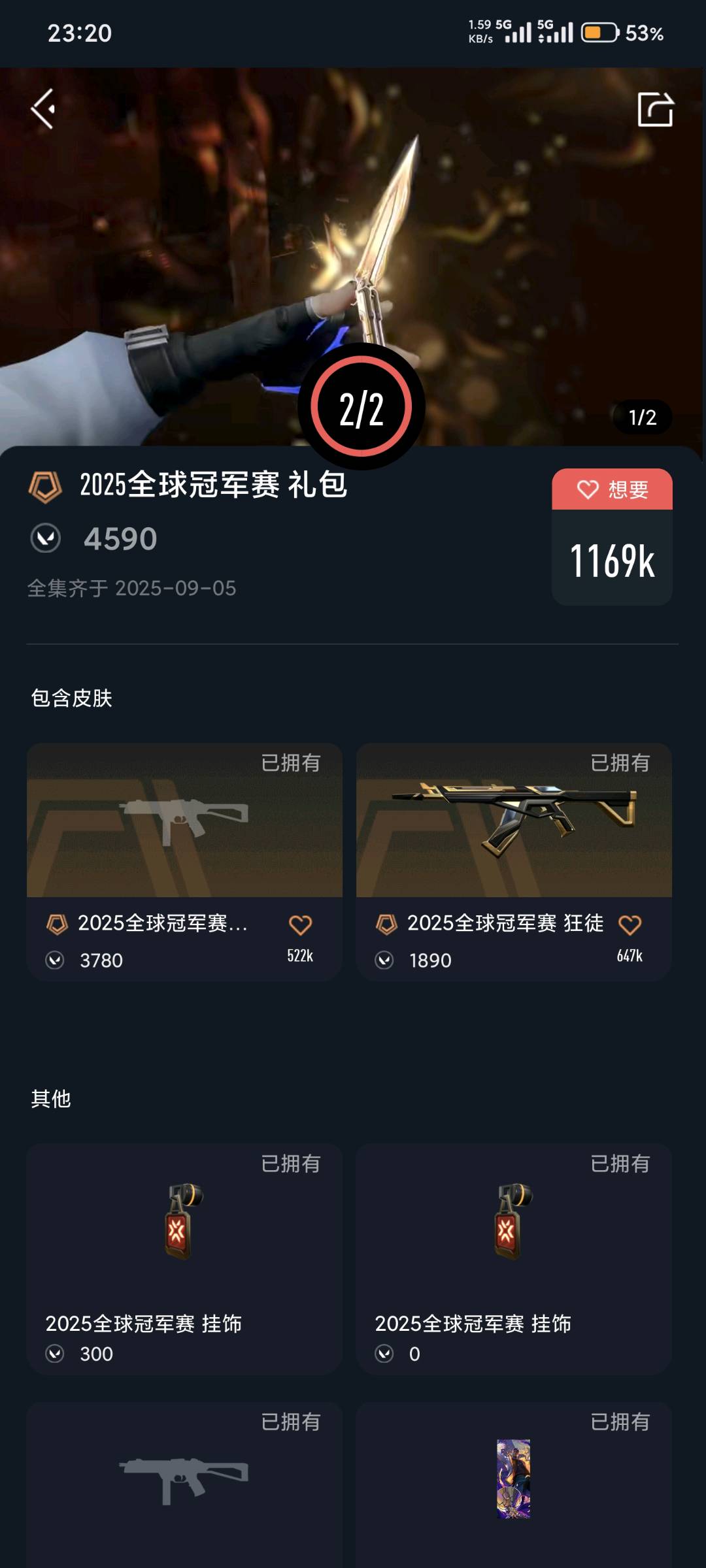
Task: Like the 狂徒 skin with 647k hearts
Action: 630,925
